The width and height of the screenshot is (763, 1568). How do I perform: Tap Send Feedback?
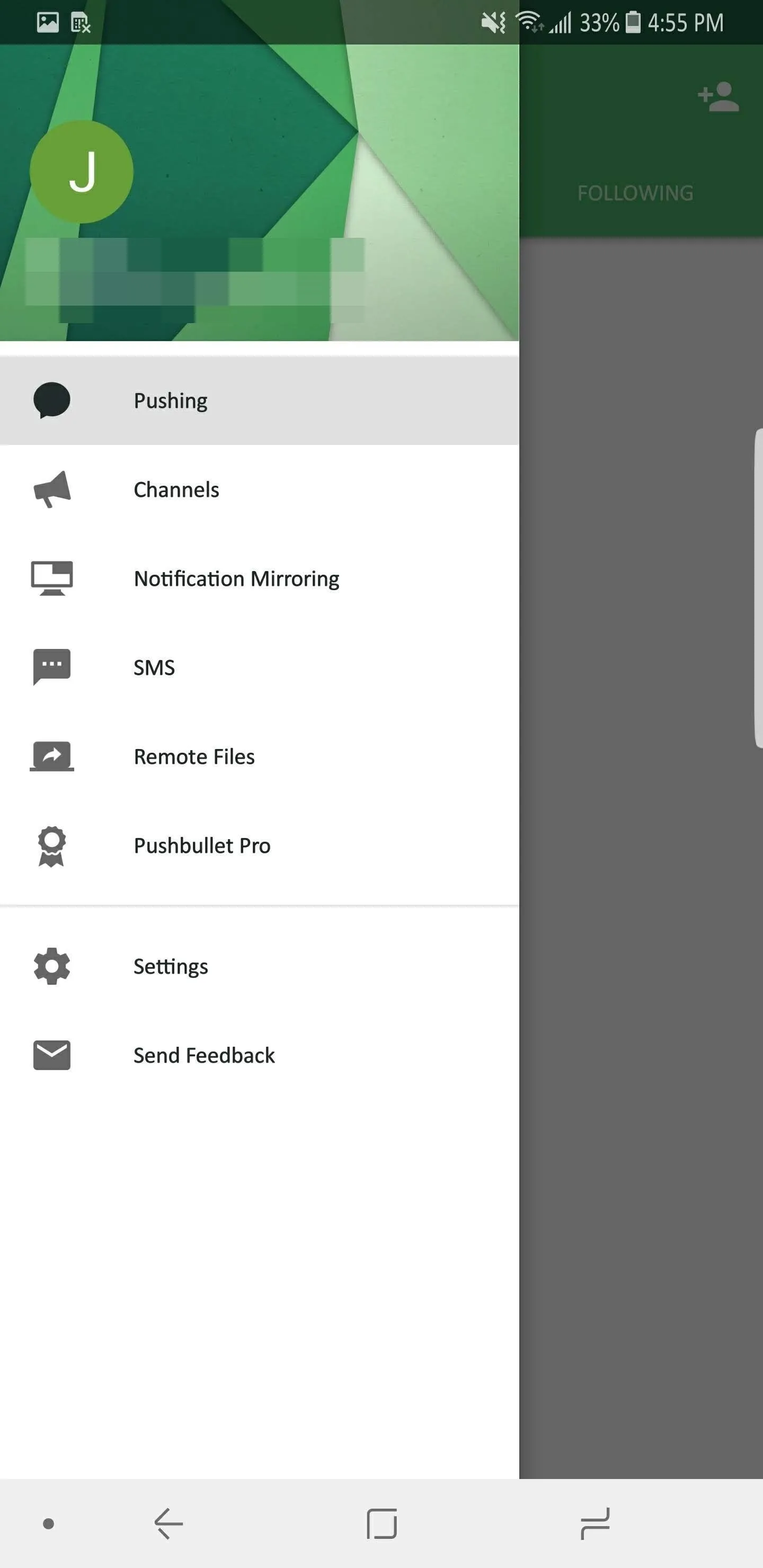click(260, 1055)
